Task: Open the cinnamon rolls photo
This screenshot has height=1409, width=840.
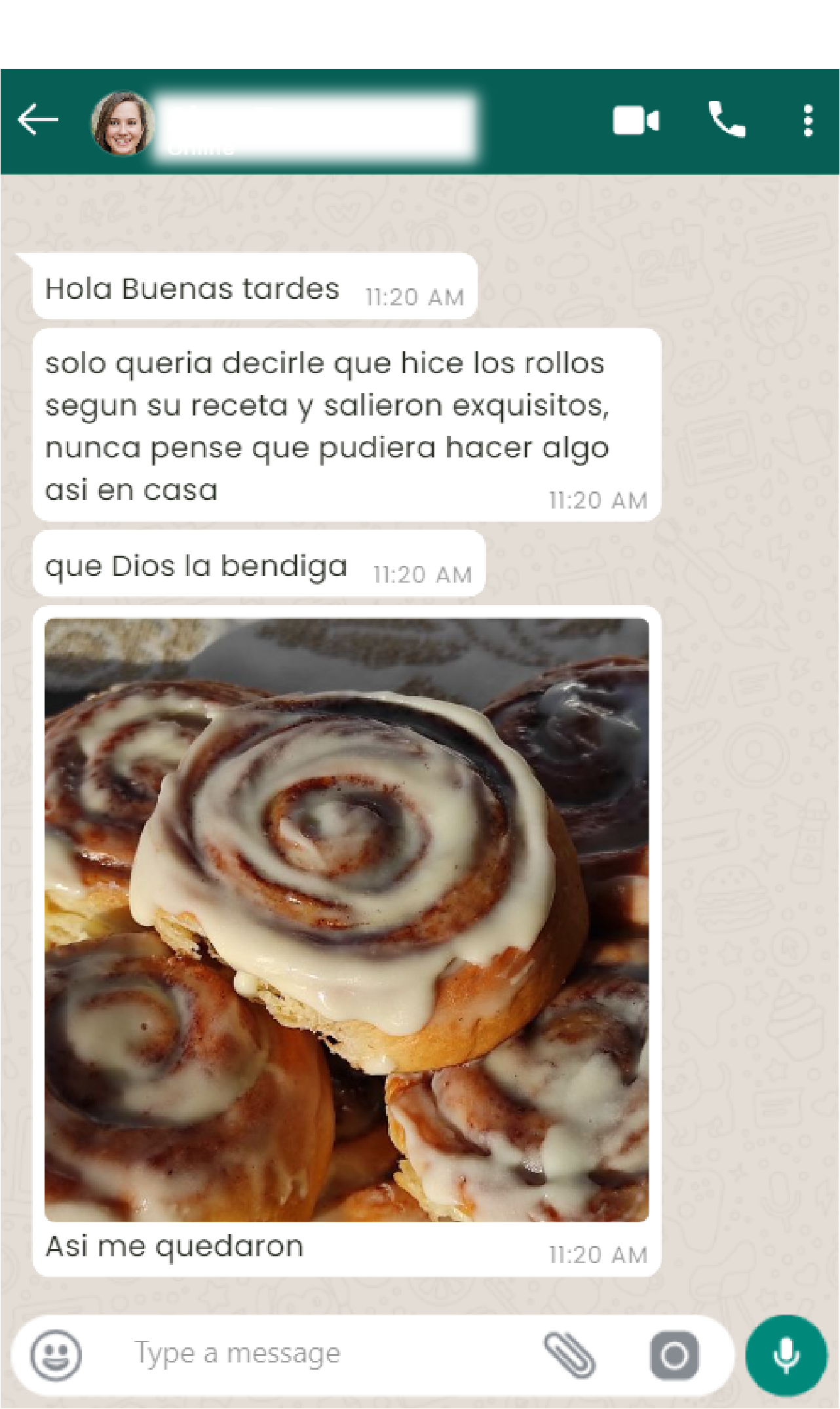Action: click(x=347, y=919)
